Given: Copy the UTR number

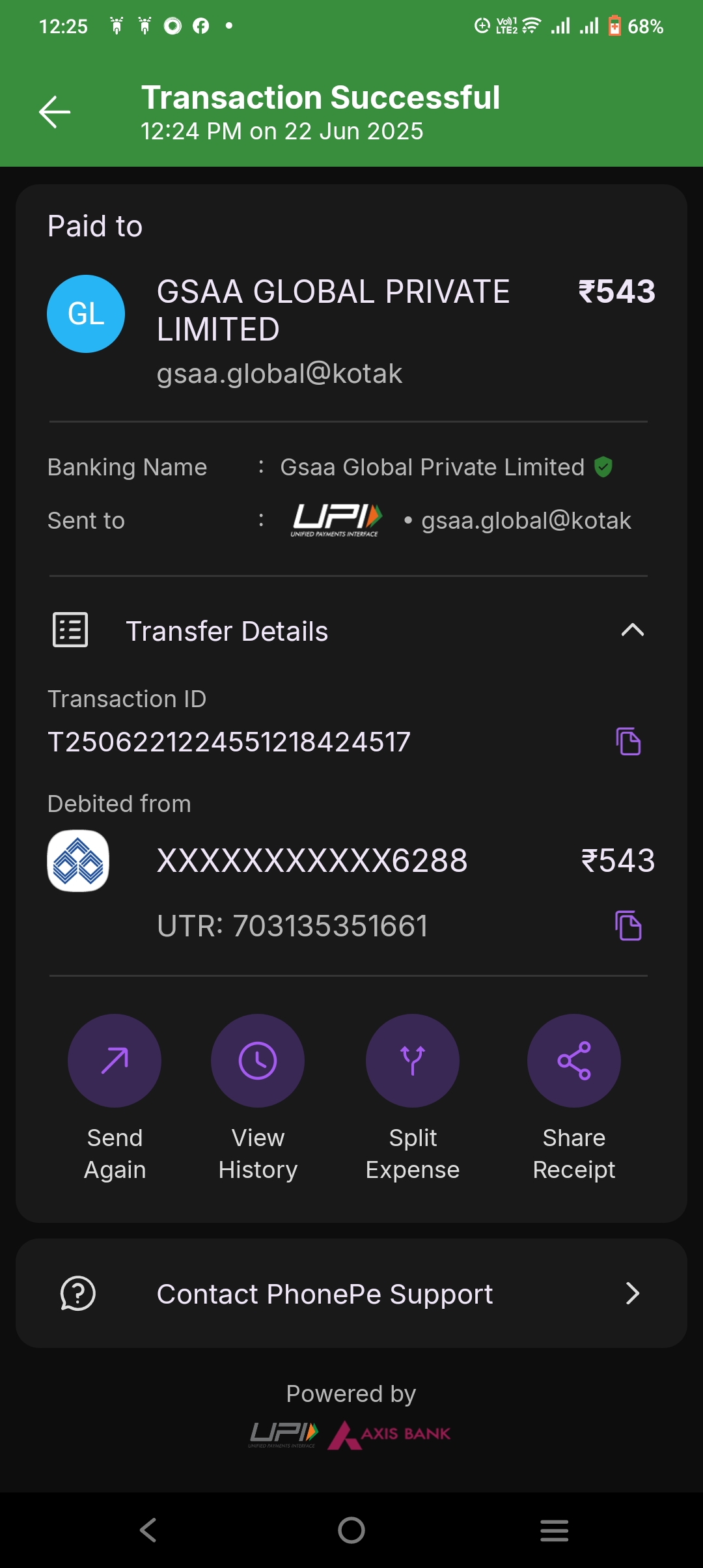Looking at the screenshot, I should point(628,925).
